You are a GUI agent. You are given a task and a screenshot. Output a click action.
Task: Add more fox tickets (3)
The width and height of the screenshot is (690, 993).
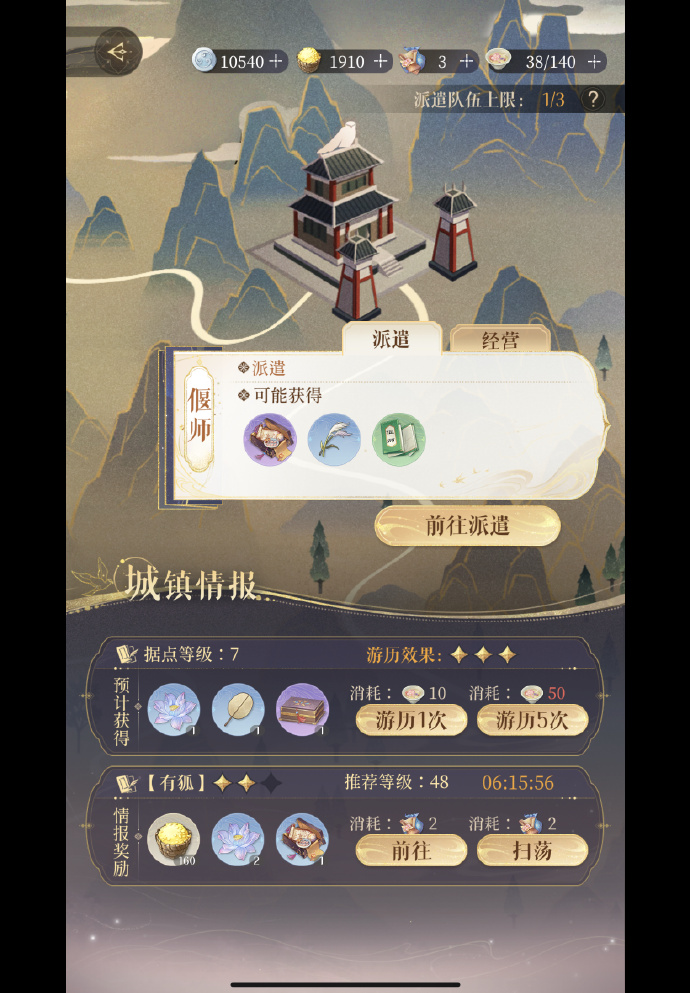click(467, 61)
